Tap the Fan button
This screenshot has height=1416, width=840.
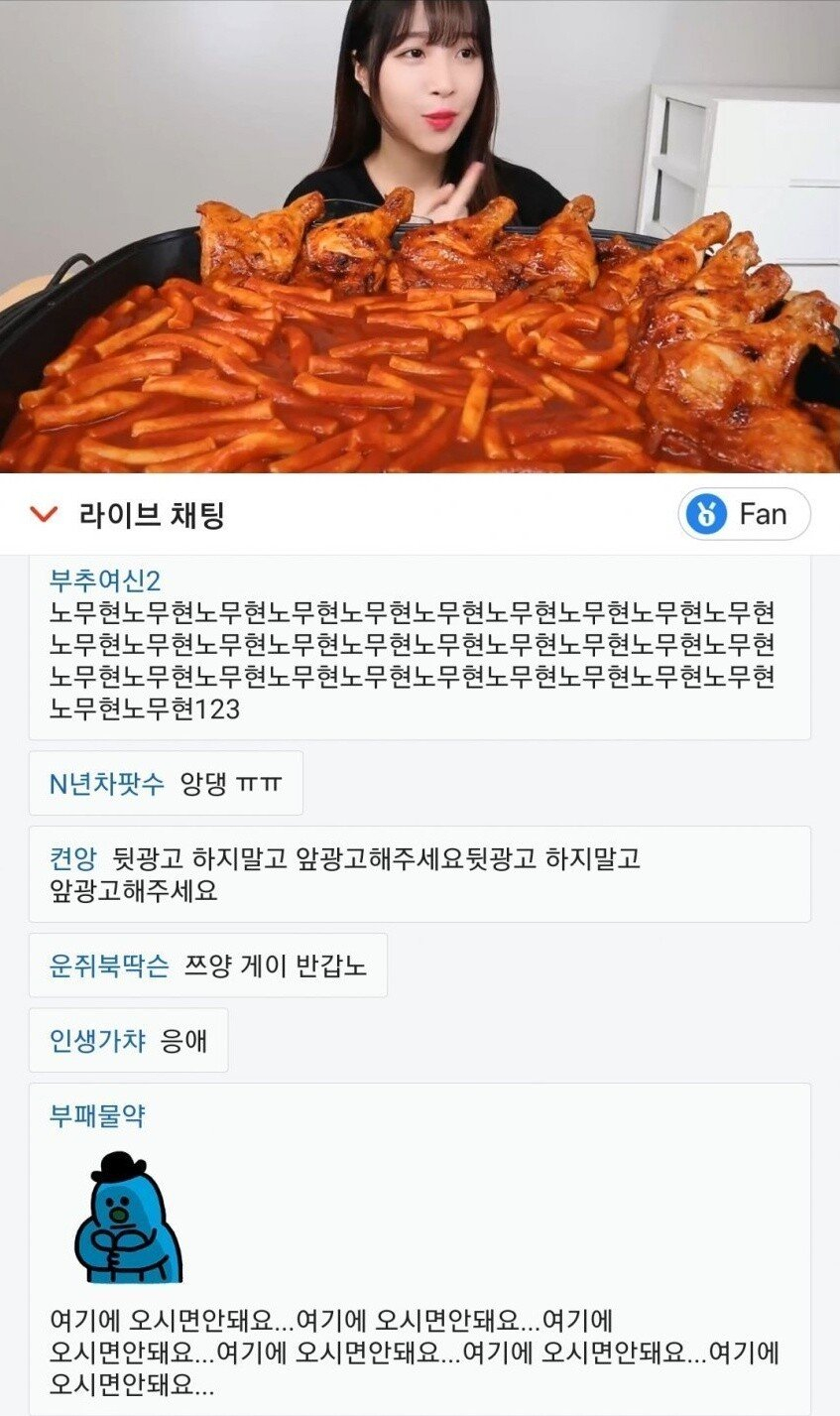[x=744, y=514]
